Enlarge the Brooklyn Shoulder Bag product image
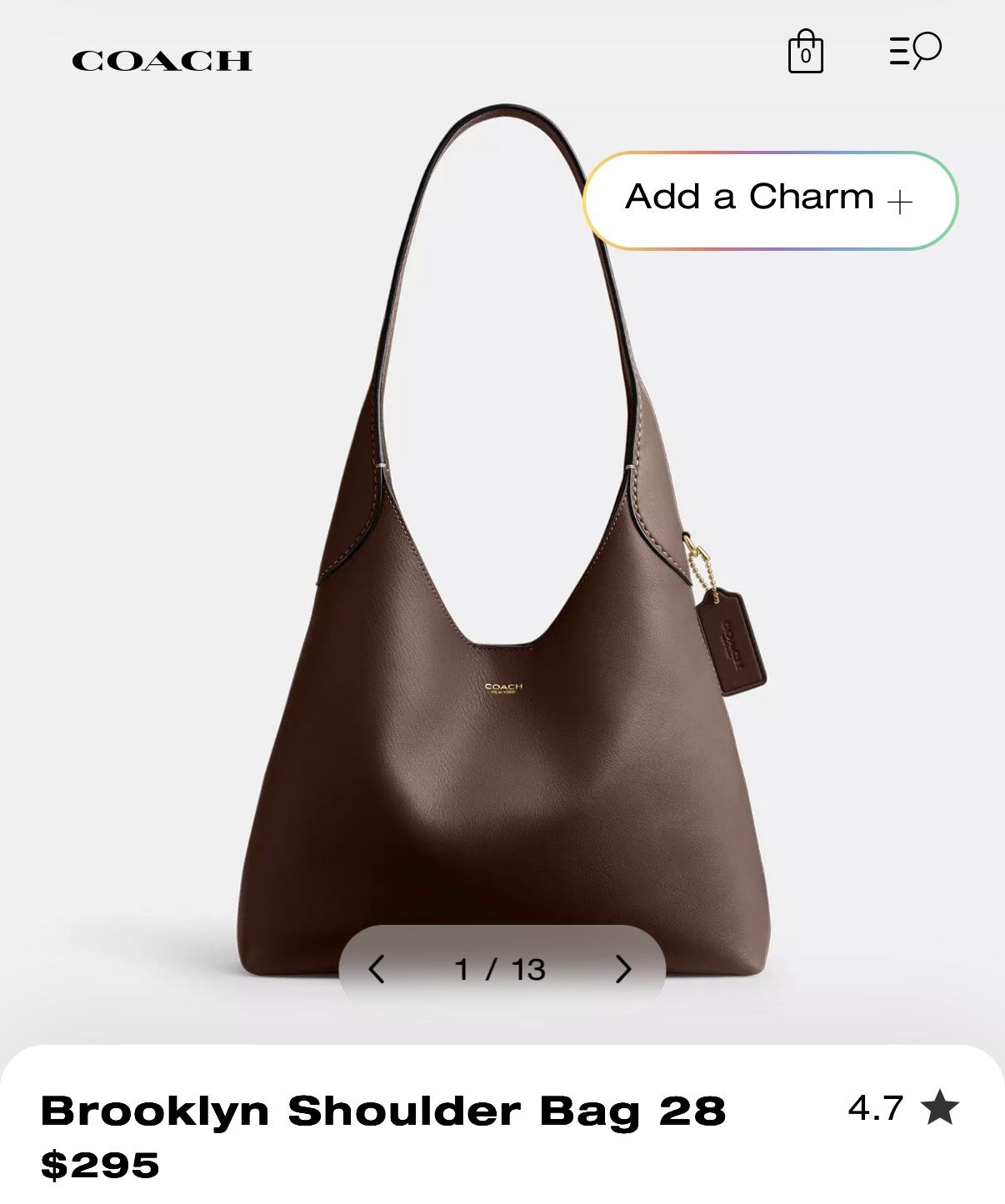The height and width of the screenshot is (1204, 1005). [x=502, y=667]
